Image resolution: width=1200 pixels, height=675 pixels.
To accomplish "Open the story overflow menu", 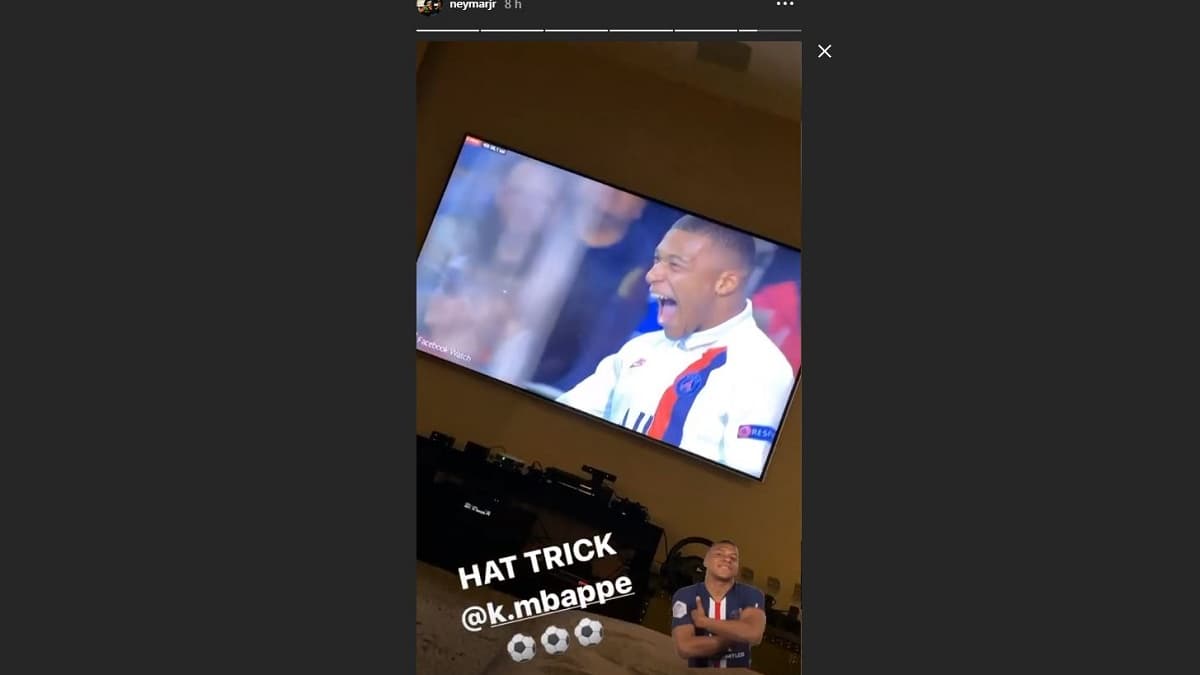I will (x=785, y=5).
